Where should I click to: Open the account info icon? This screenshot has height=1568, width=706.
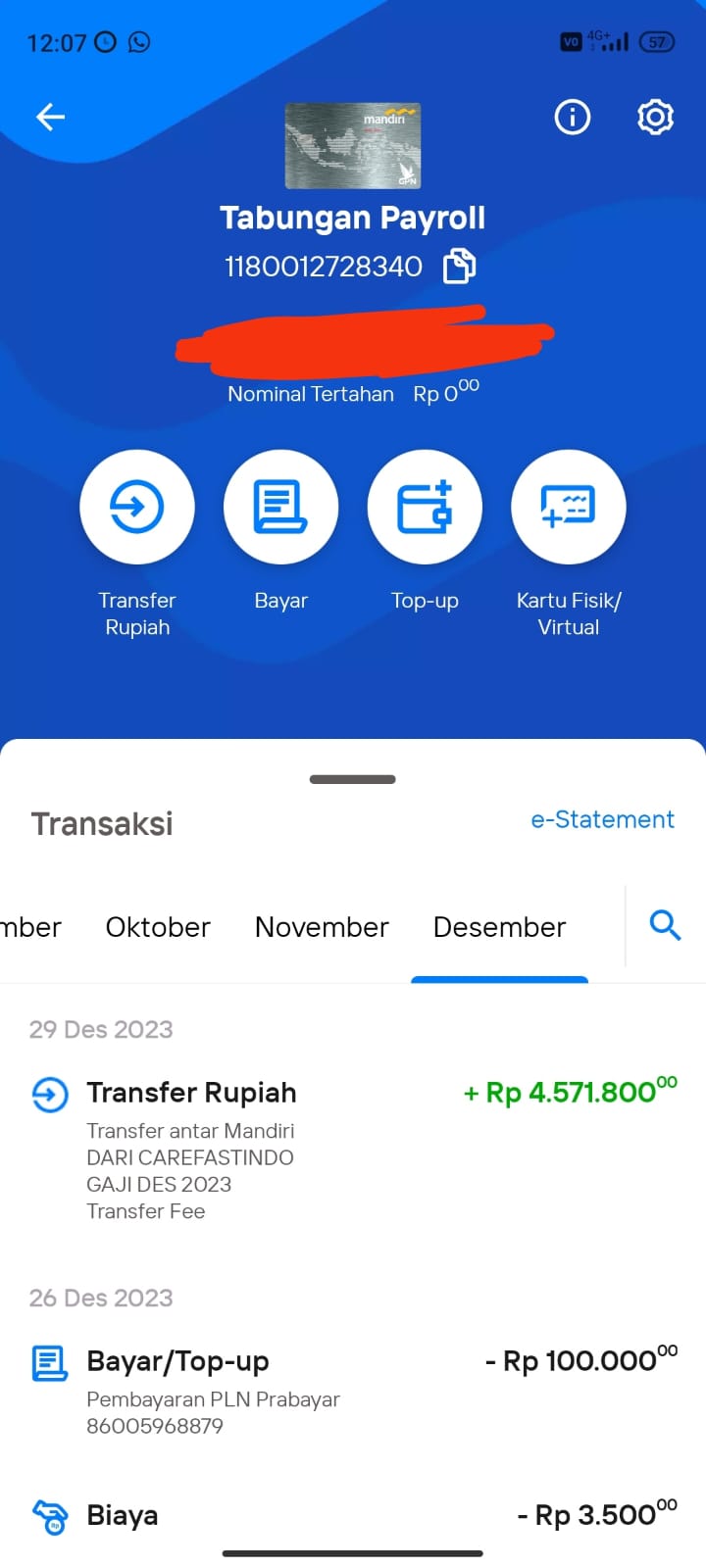pos(573,118)
